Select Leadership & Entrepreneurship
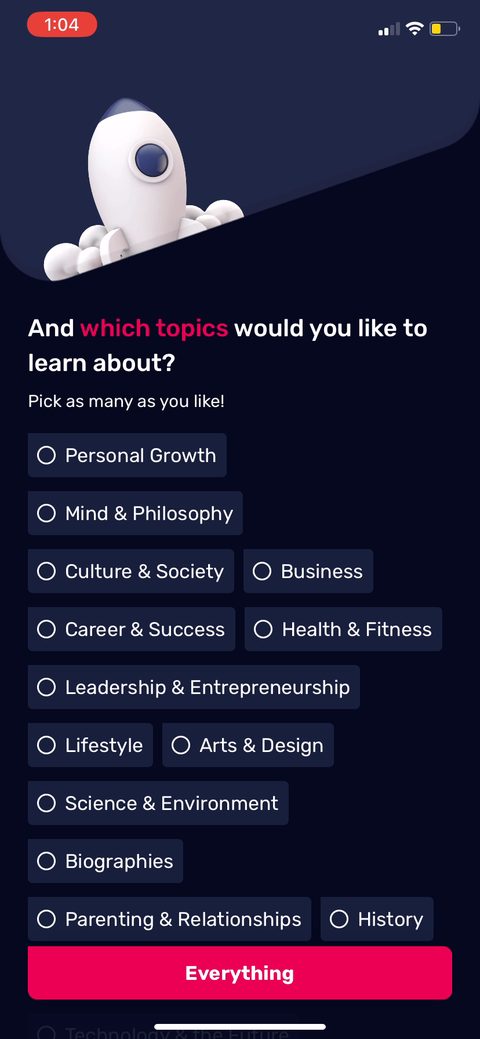The image size is (480, 1039). 194,687
